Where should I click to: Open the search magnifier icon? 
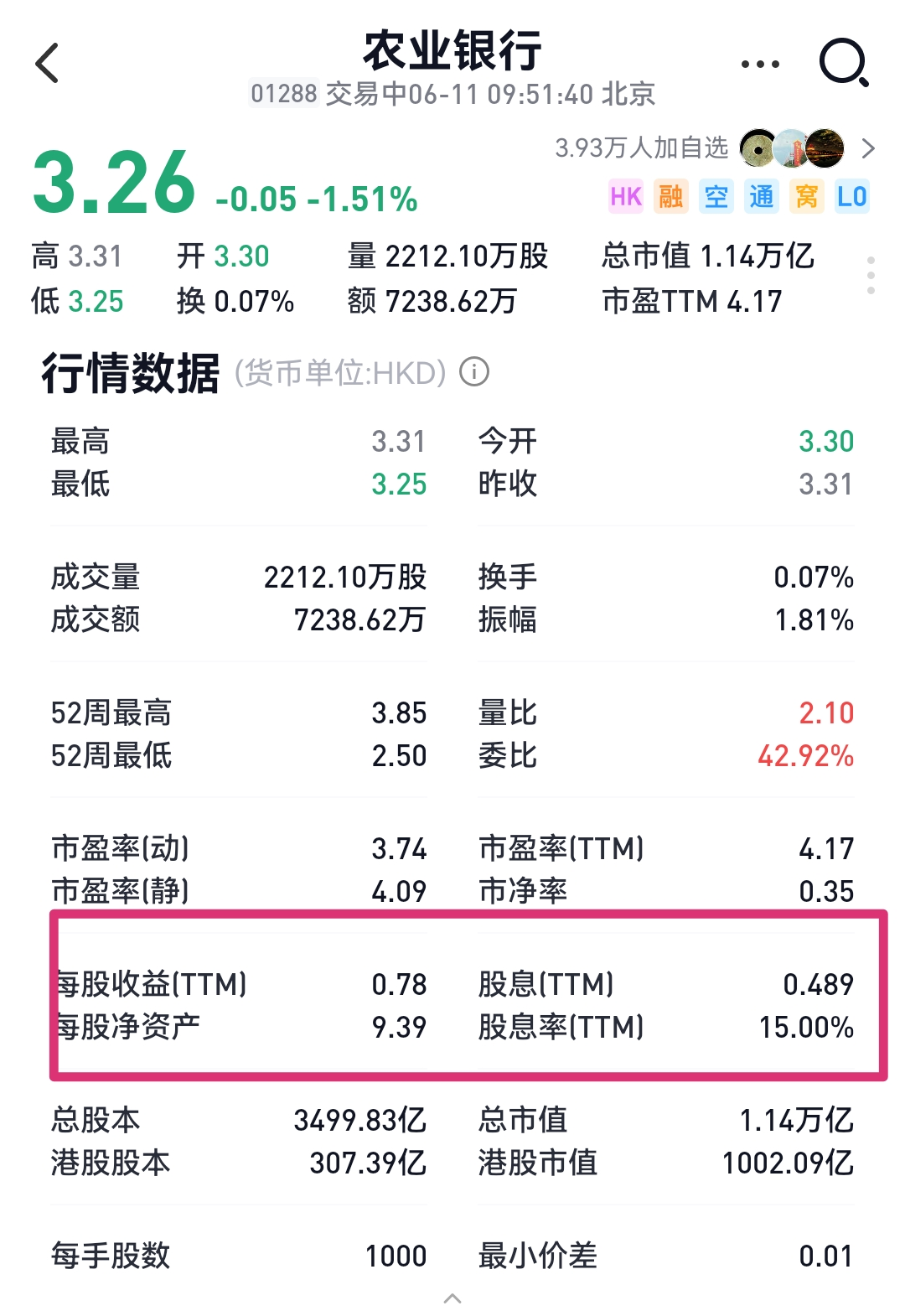click(x=844, y=63)
